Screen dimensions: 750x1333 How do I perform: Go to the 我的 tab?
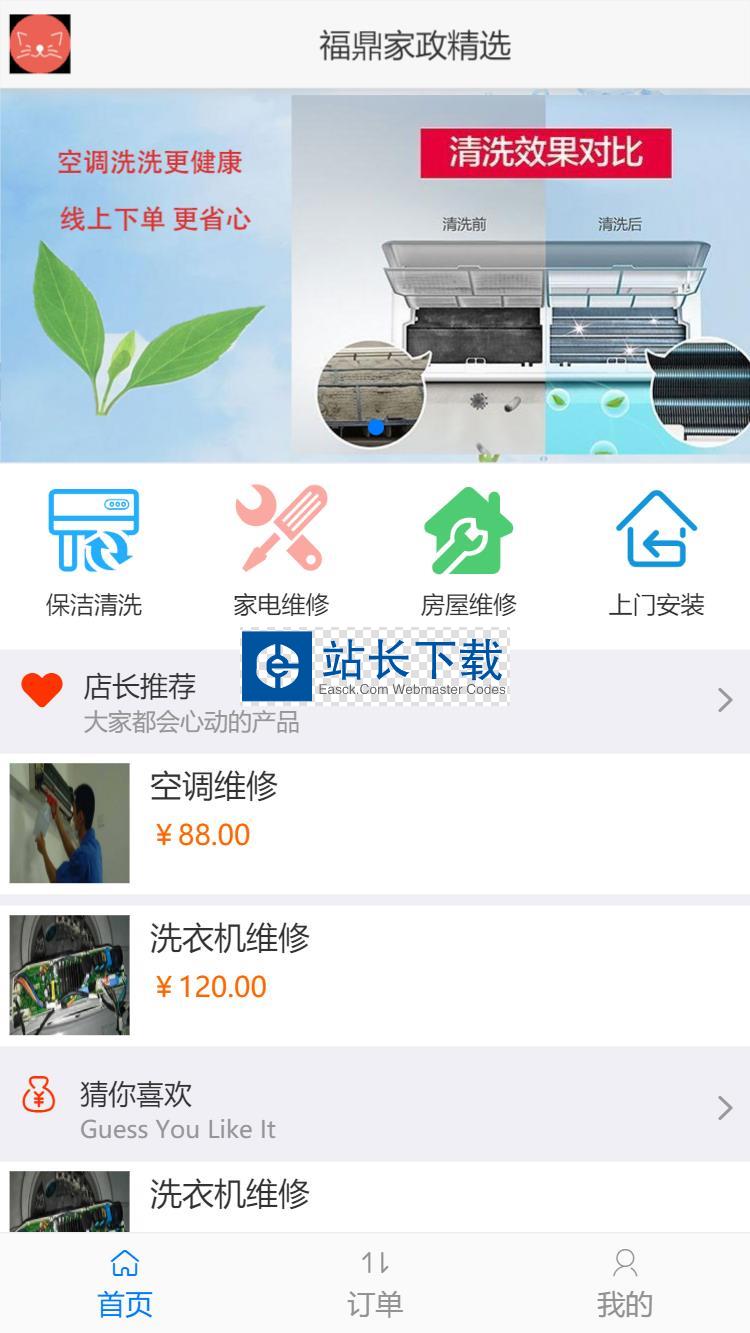tap(625, 1283)
